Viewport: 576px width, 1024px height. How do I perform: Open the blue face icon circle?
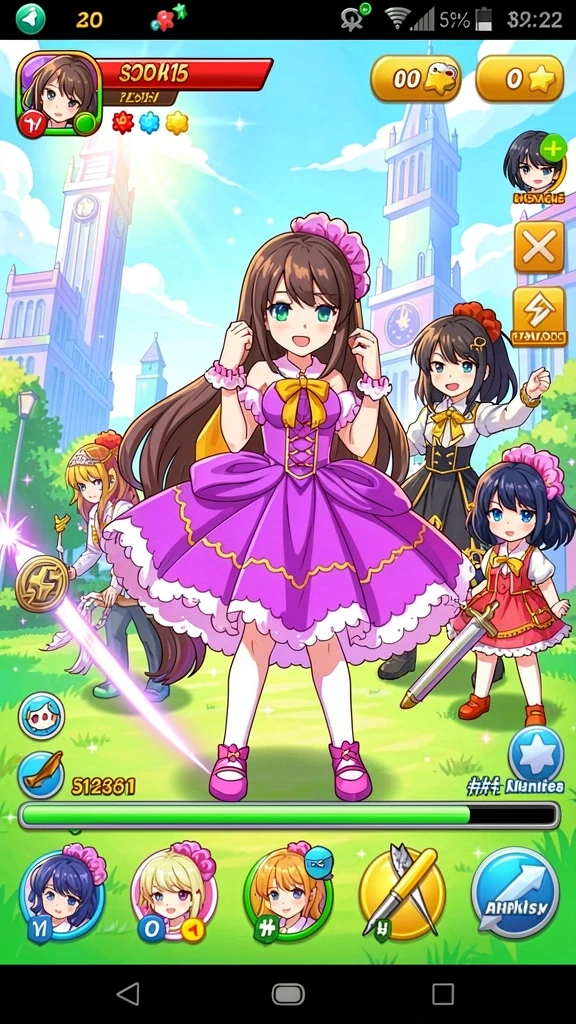(x=41, y=716)
